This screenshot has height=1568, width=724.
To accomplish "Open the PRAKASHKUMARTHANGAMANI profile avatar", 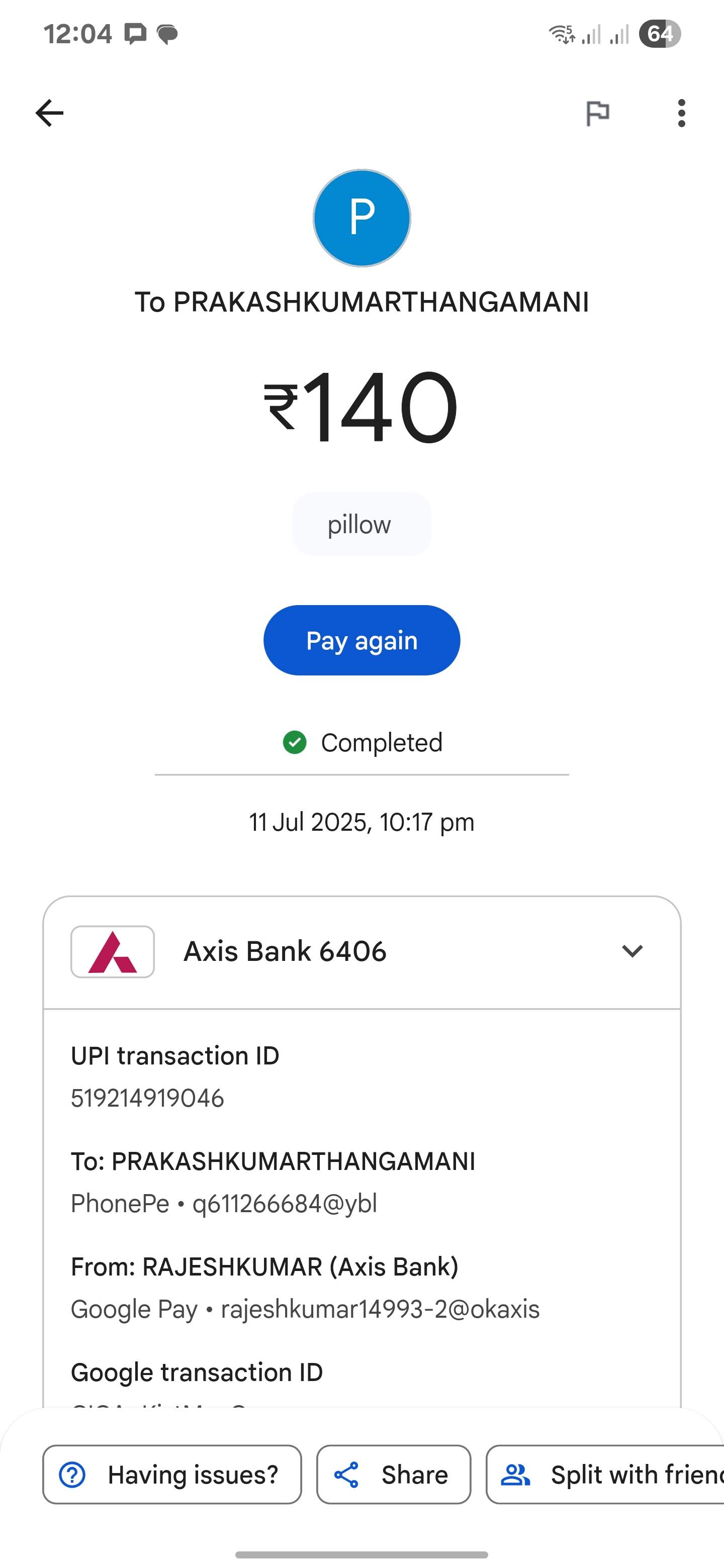I will pos(361,218).
